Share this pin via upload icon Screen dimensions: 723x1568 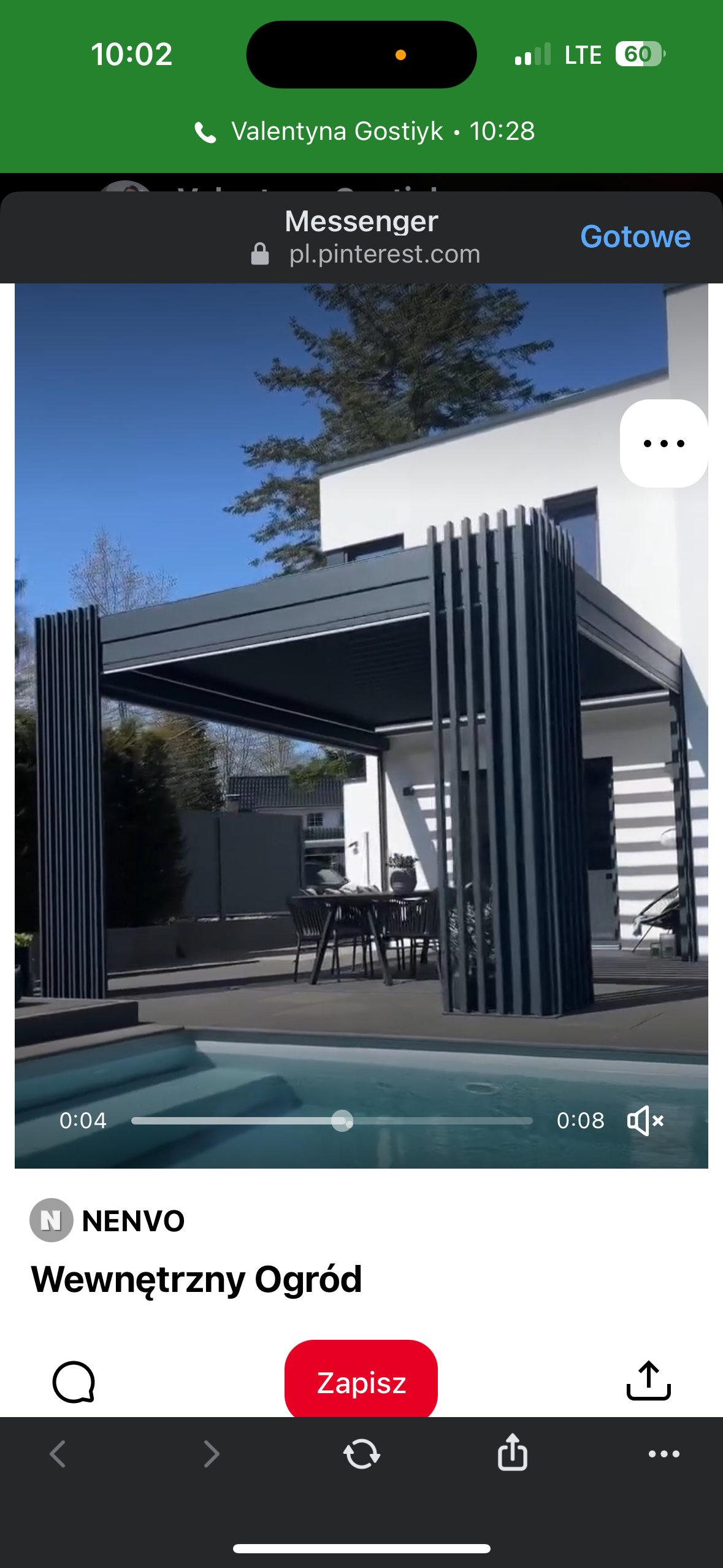tap(649, 1381)
